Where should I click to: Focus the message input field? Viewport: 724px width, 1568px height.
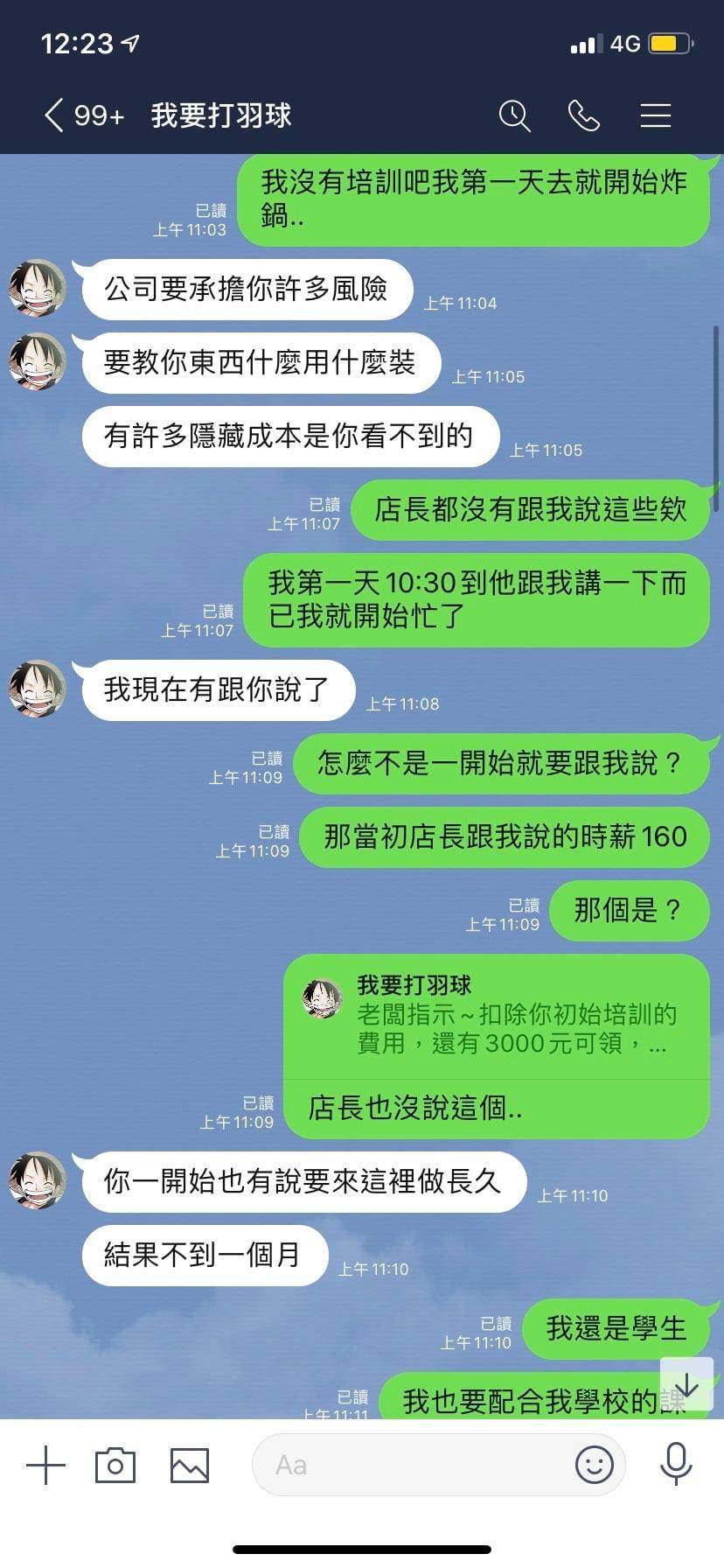411,1465
